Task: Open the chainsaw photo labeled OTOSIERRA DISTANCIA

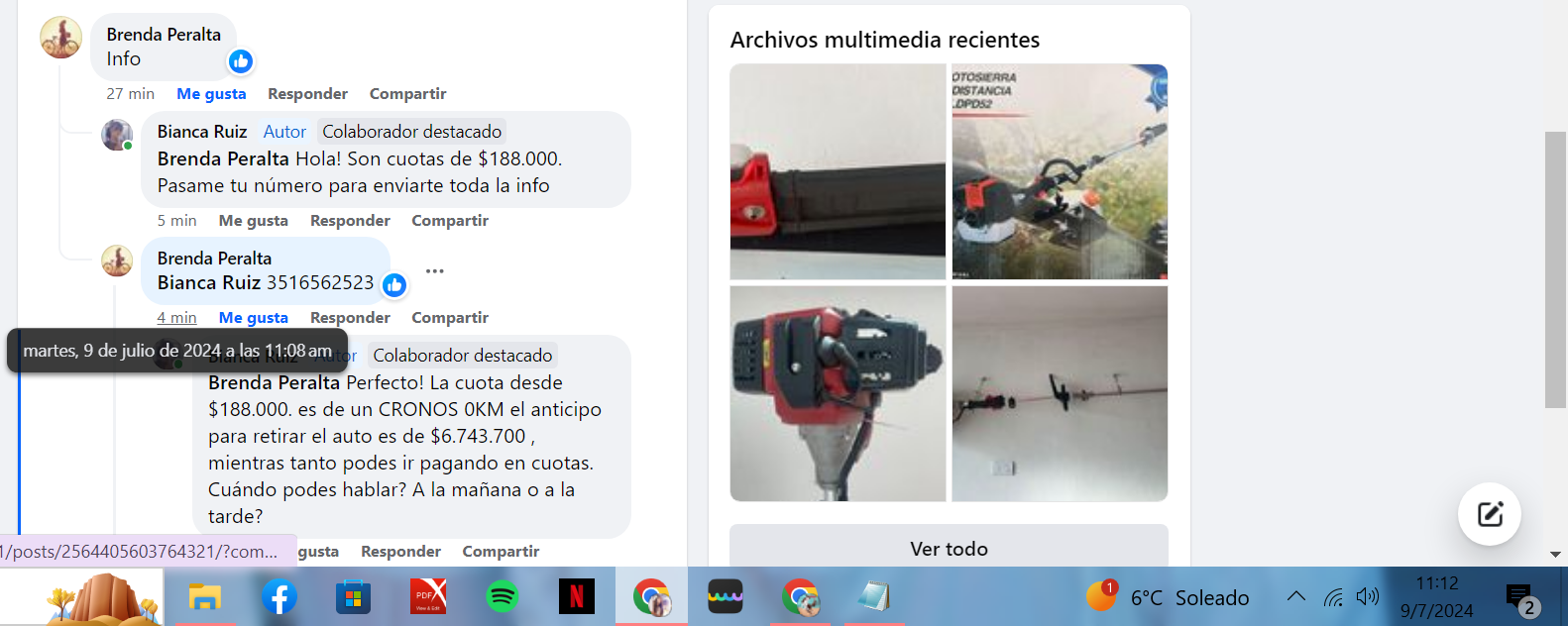Action: click(x=1060, y=171)
